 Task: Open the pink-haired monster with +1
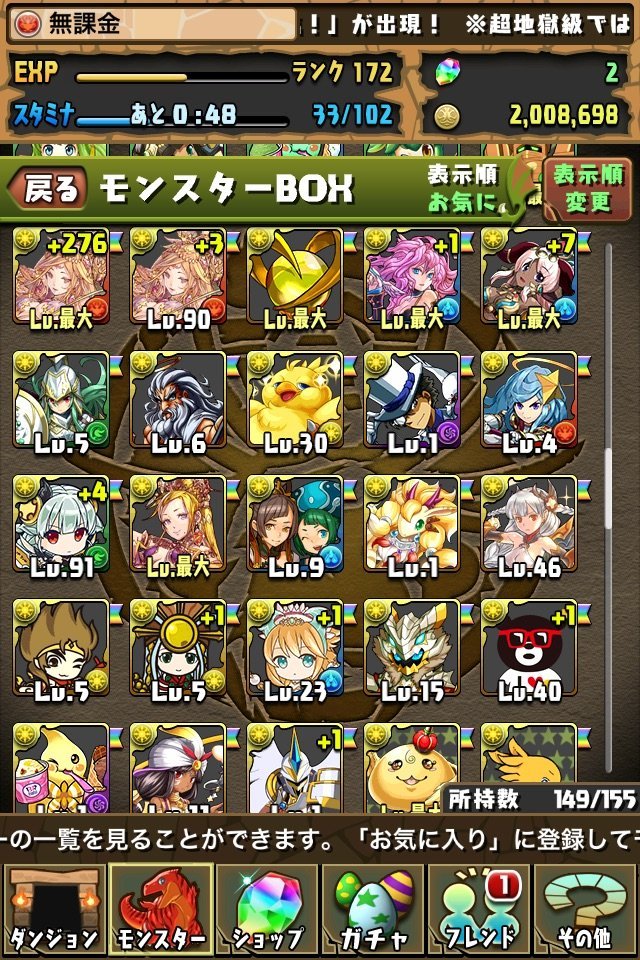411,277
